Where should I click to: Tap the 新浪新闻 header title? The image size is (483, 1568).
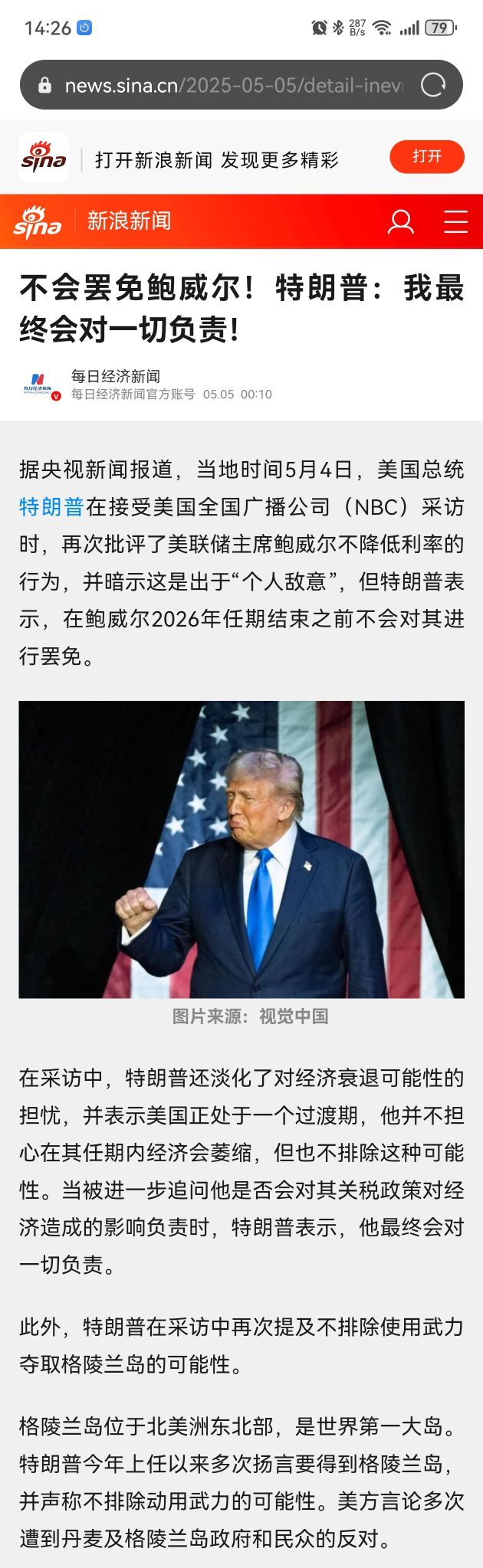pos(129,221)
